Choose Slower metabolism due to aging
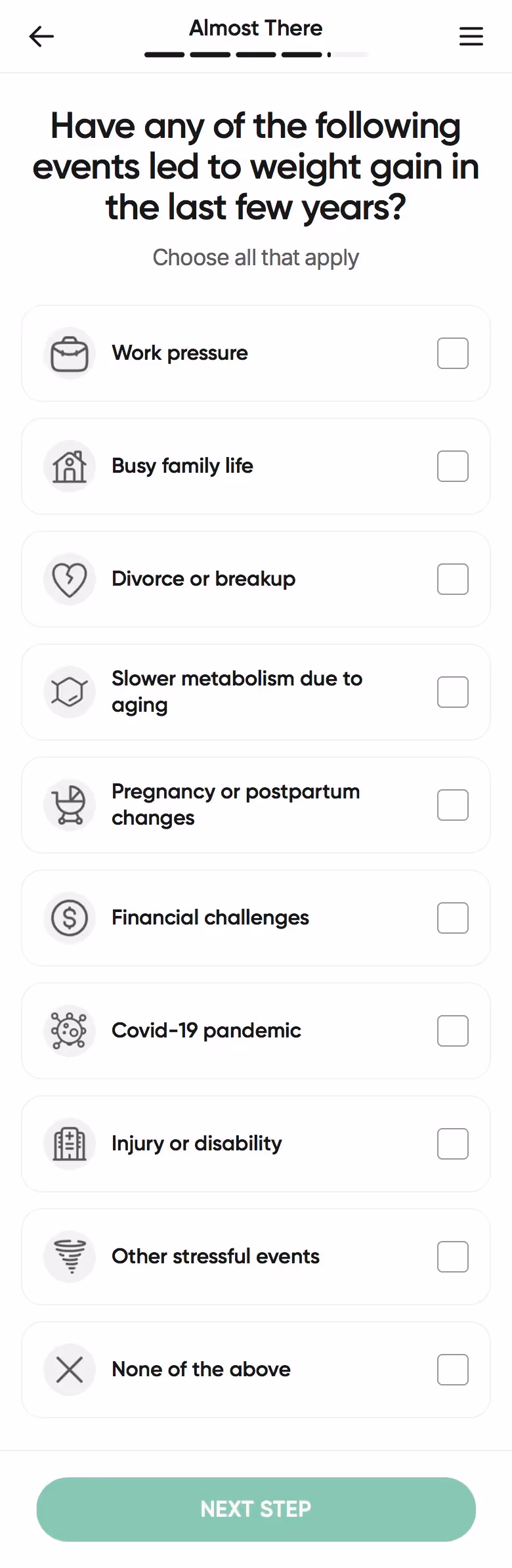Viewport: 512px width, 1568px height. coord(256,692)
